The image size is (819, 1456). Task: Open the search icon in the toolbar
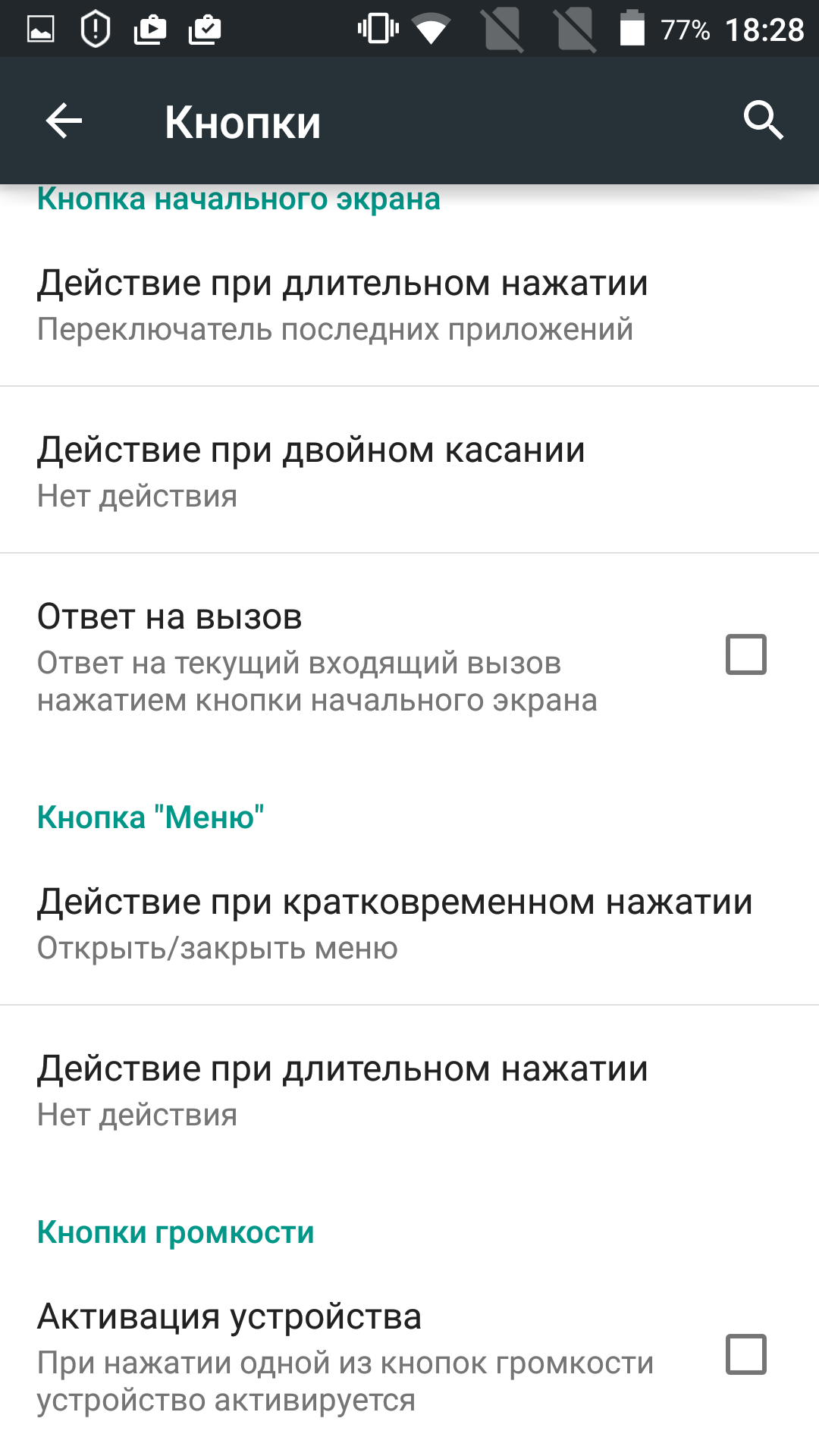click(763, 121)
